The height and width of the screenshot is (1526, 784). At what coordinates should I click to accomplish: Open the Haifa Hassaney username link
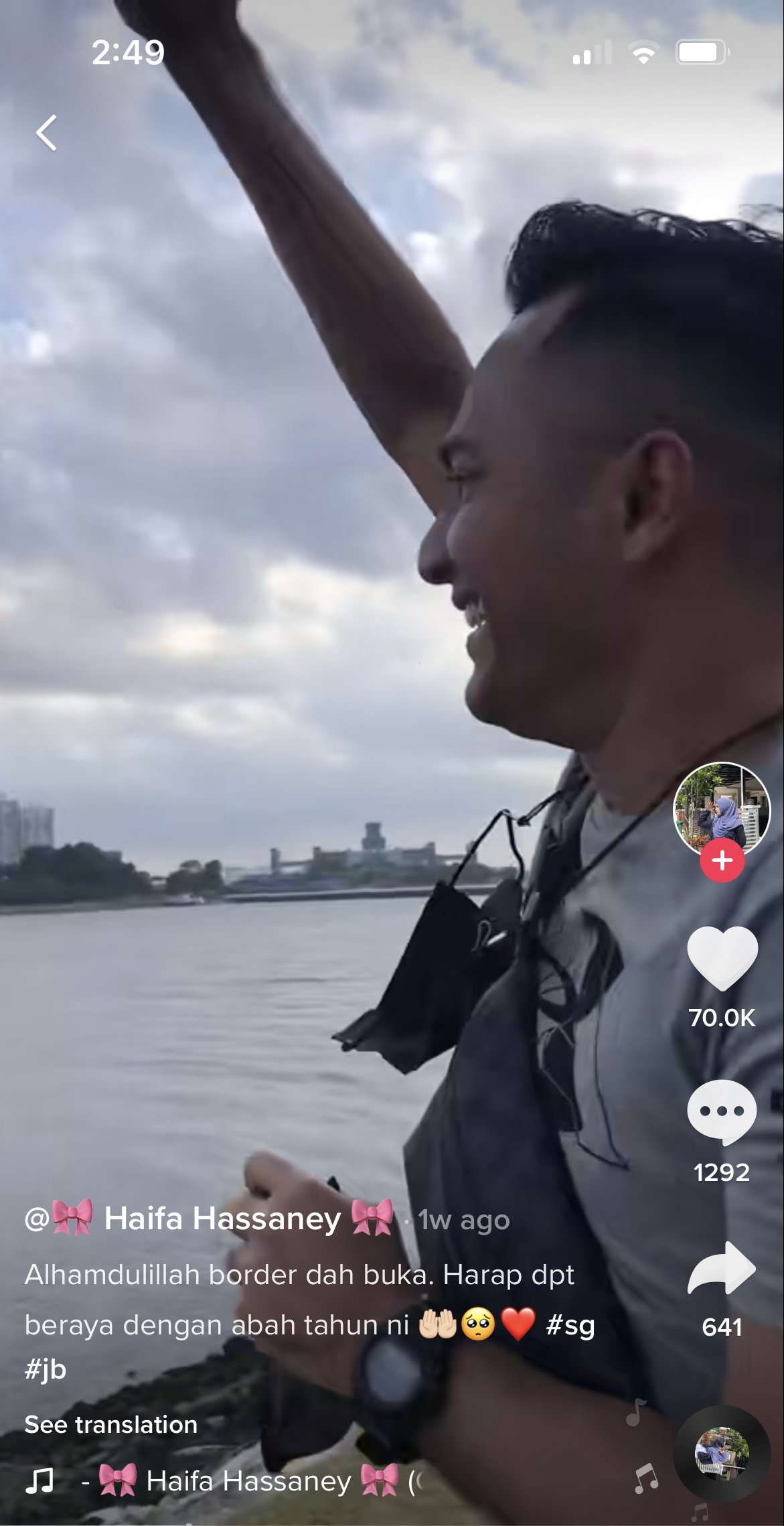pyautogui.click(x=209, y=1219)
